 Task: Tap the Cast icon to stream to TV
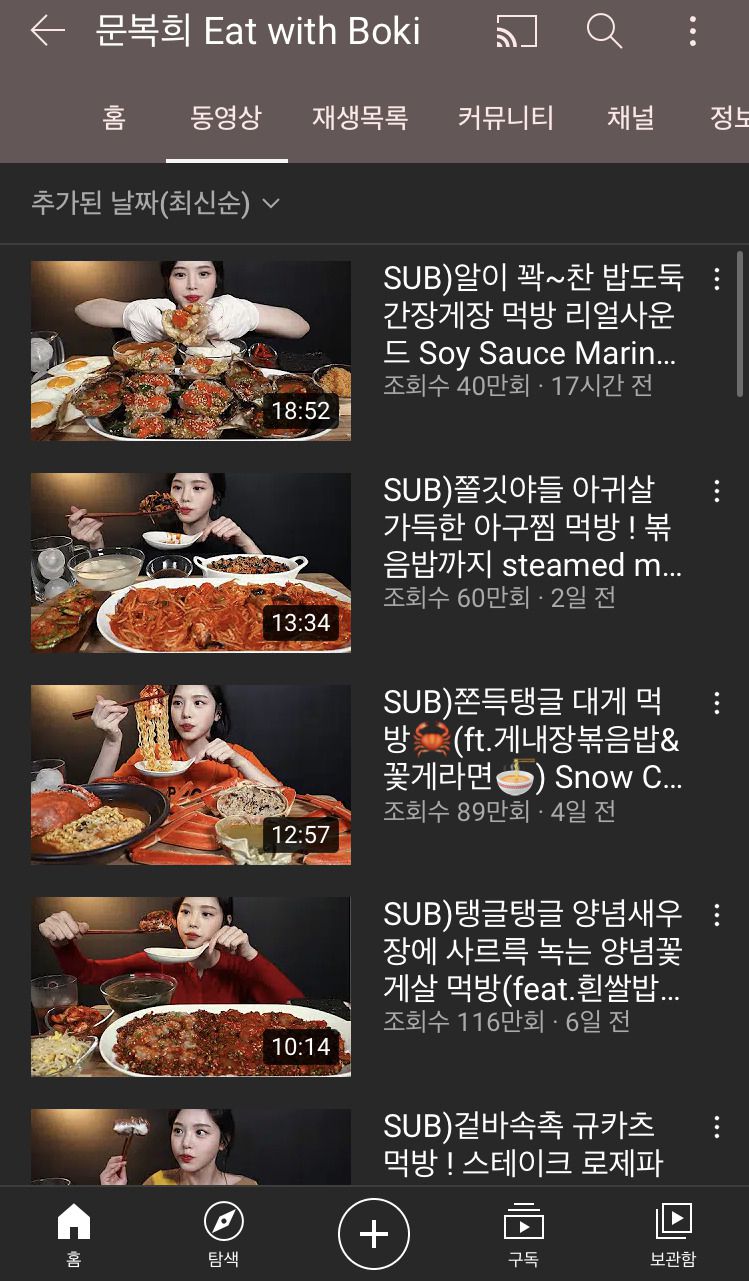click(512, 31)
